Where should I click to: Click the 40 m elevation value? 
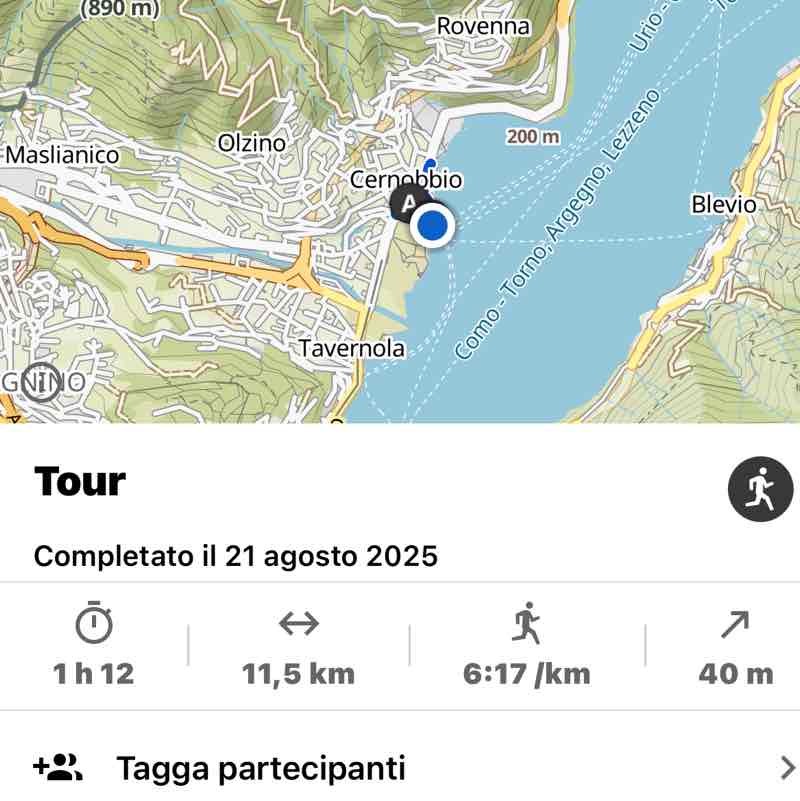coord(737,673)
